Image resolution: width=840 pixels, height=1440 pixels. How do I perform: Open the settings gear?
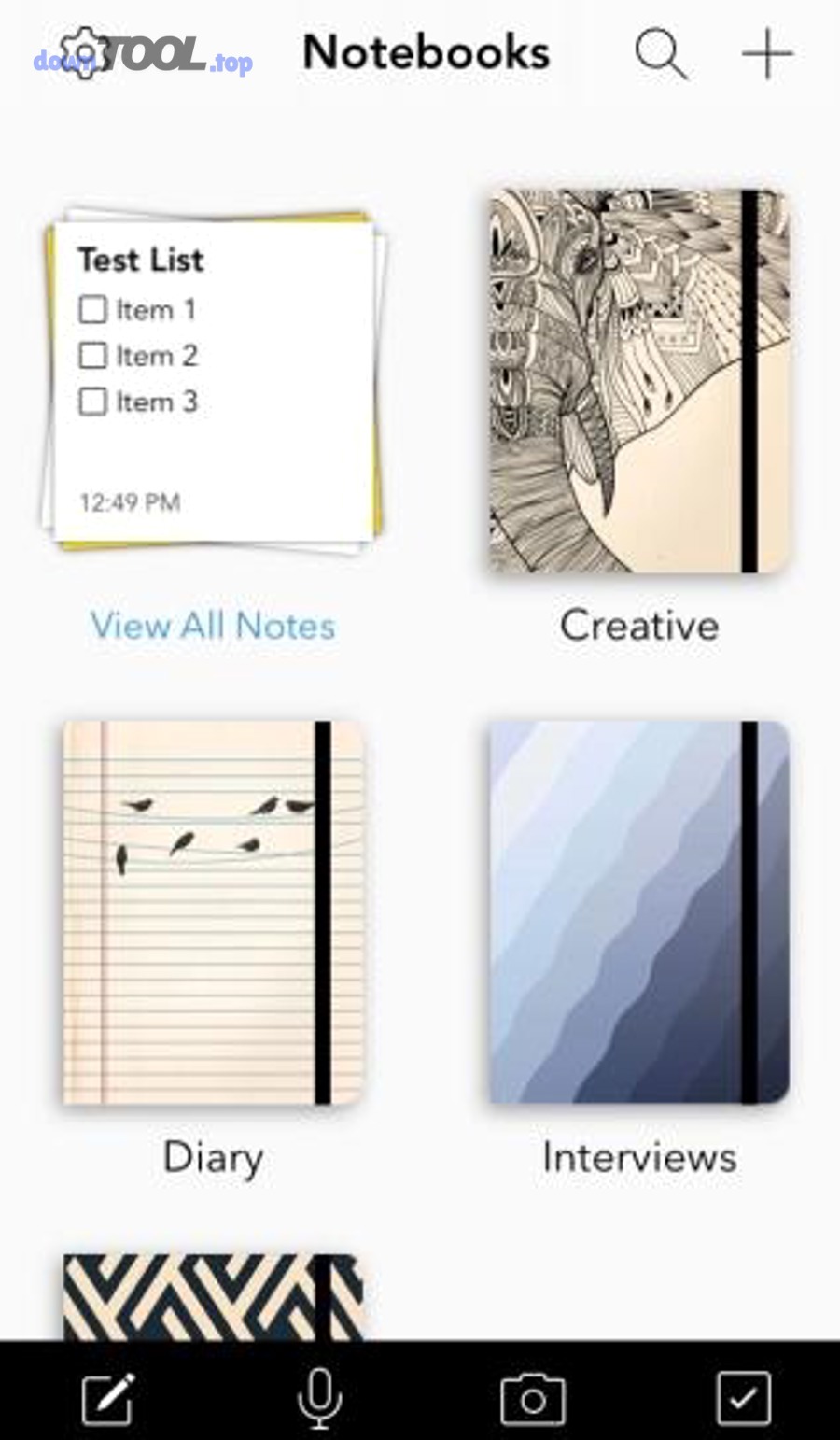(x=84, y=53)
